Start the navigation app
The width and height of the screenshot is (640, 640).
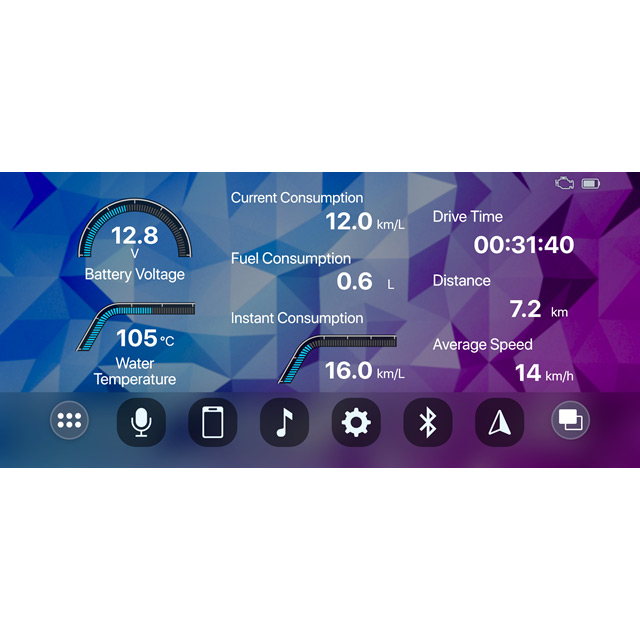pos(499,423)
